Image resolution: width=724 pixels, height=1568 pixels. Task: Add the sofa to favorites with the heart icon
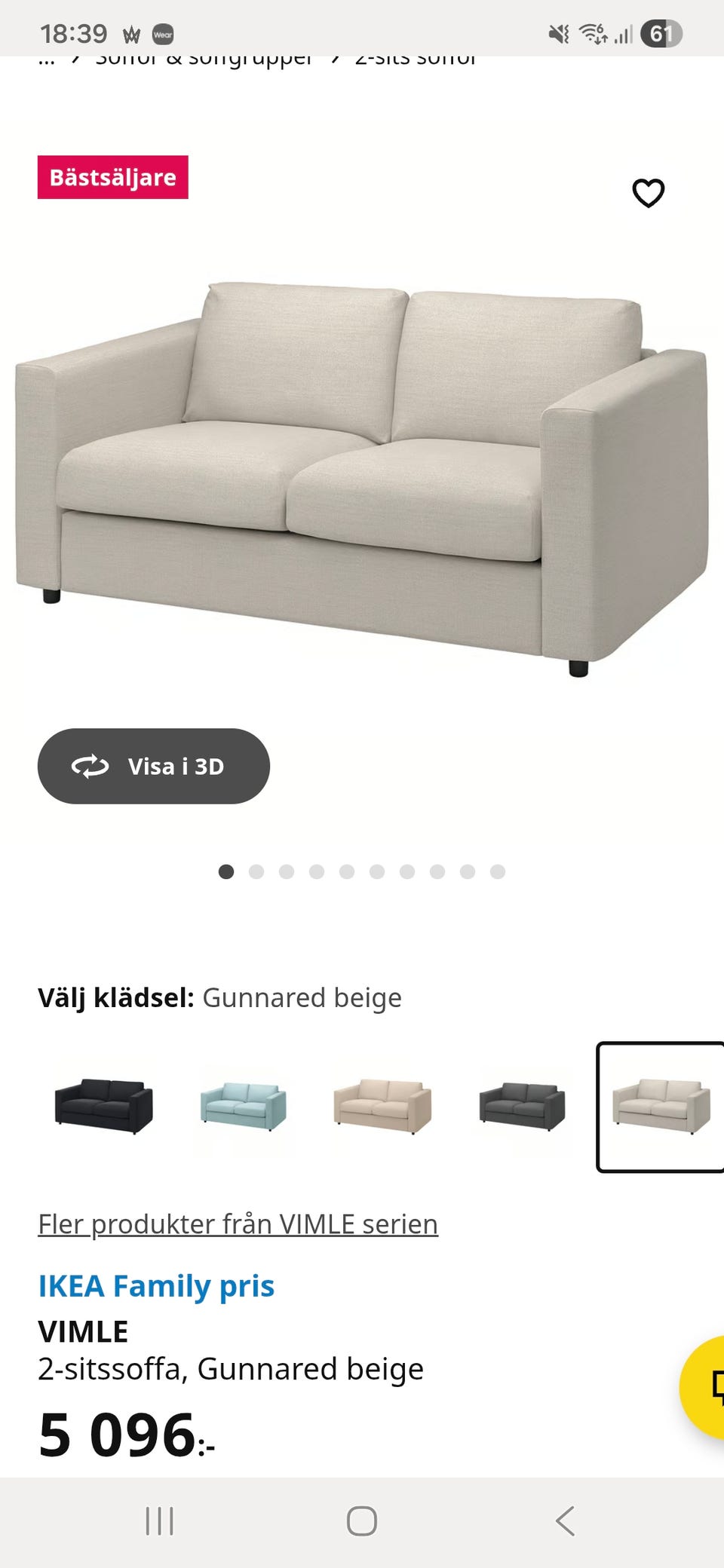pos(649,192)
